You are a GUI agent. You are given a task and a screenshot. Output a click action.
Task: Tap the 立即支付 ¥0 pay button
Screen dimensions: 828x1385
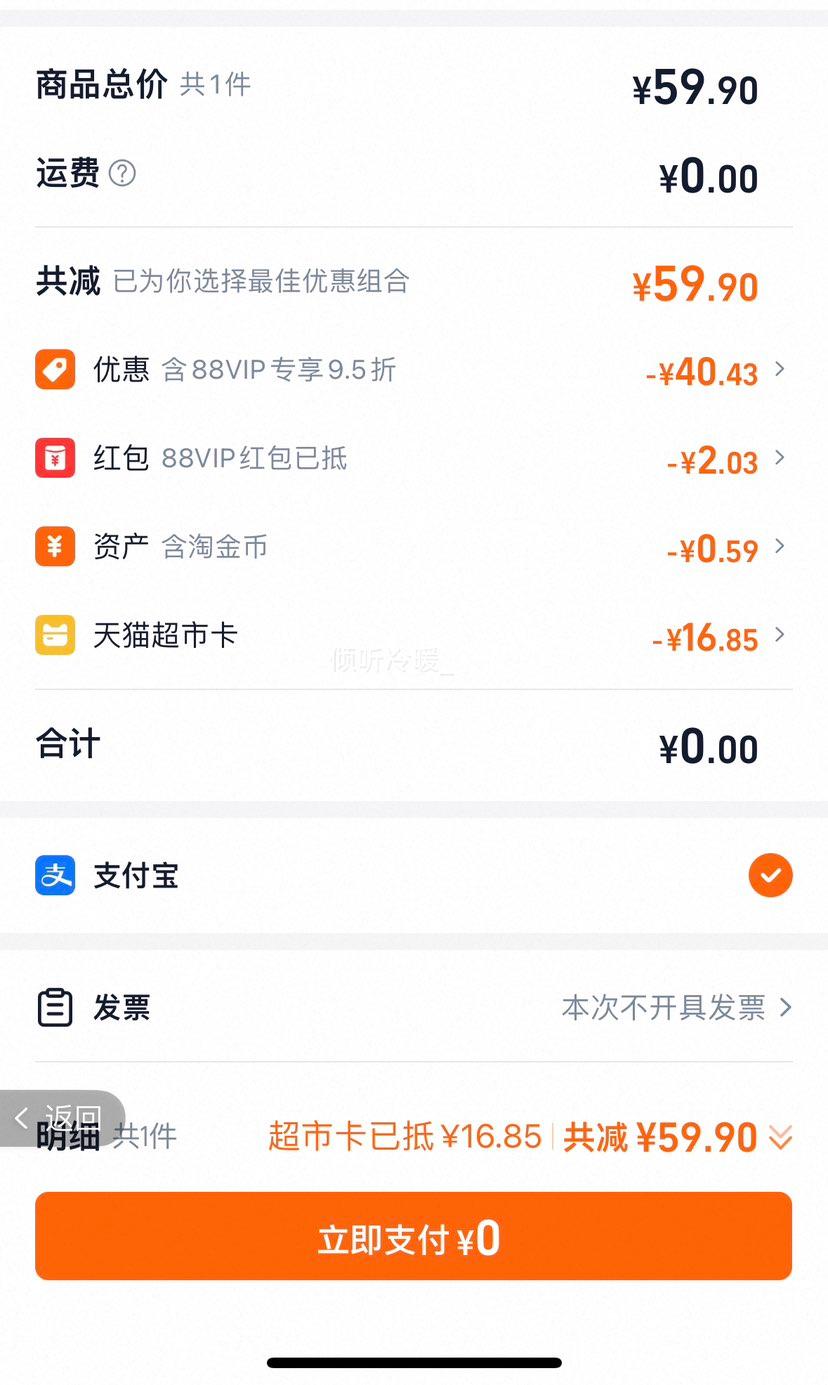click(x=413, y=1236)
